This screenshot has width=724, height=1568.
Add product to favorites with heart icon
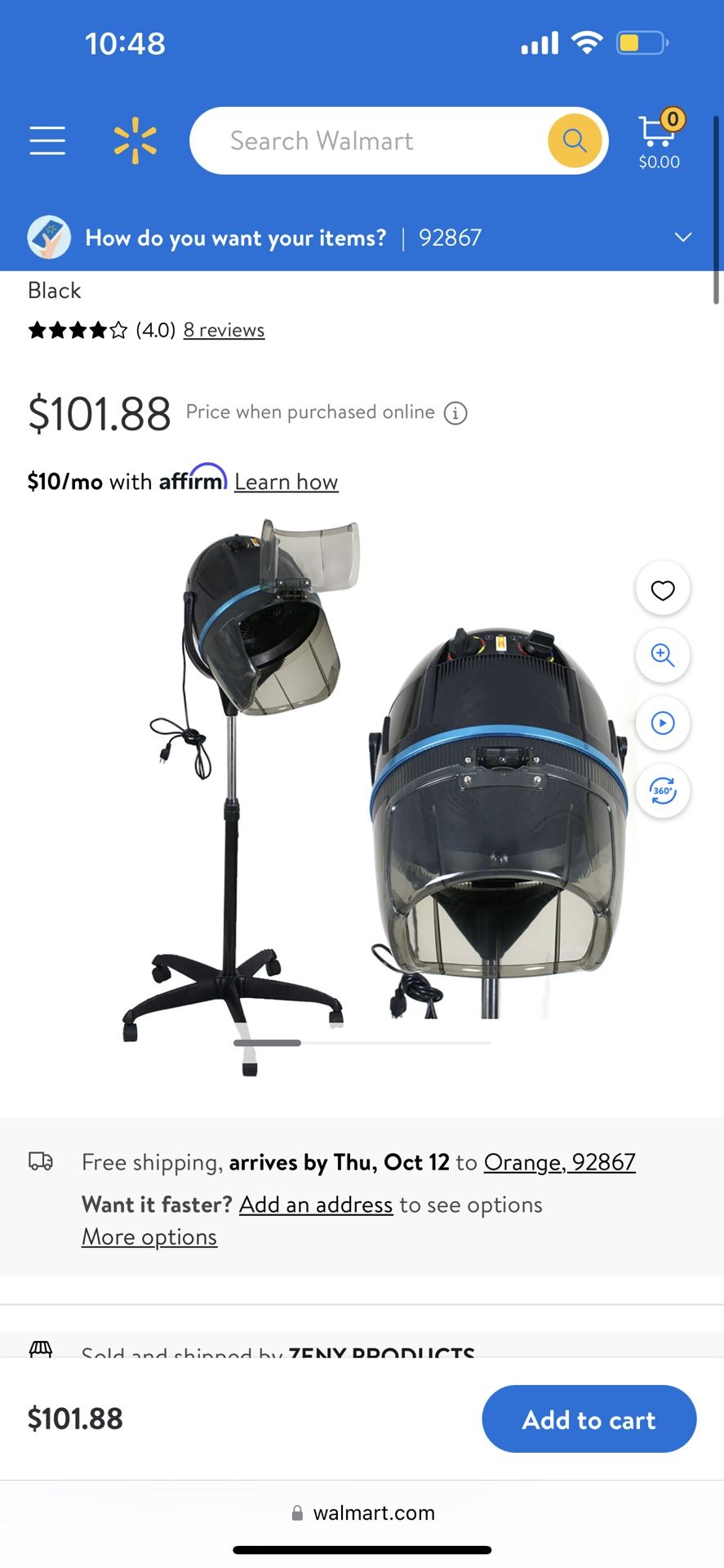662,588
